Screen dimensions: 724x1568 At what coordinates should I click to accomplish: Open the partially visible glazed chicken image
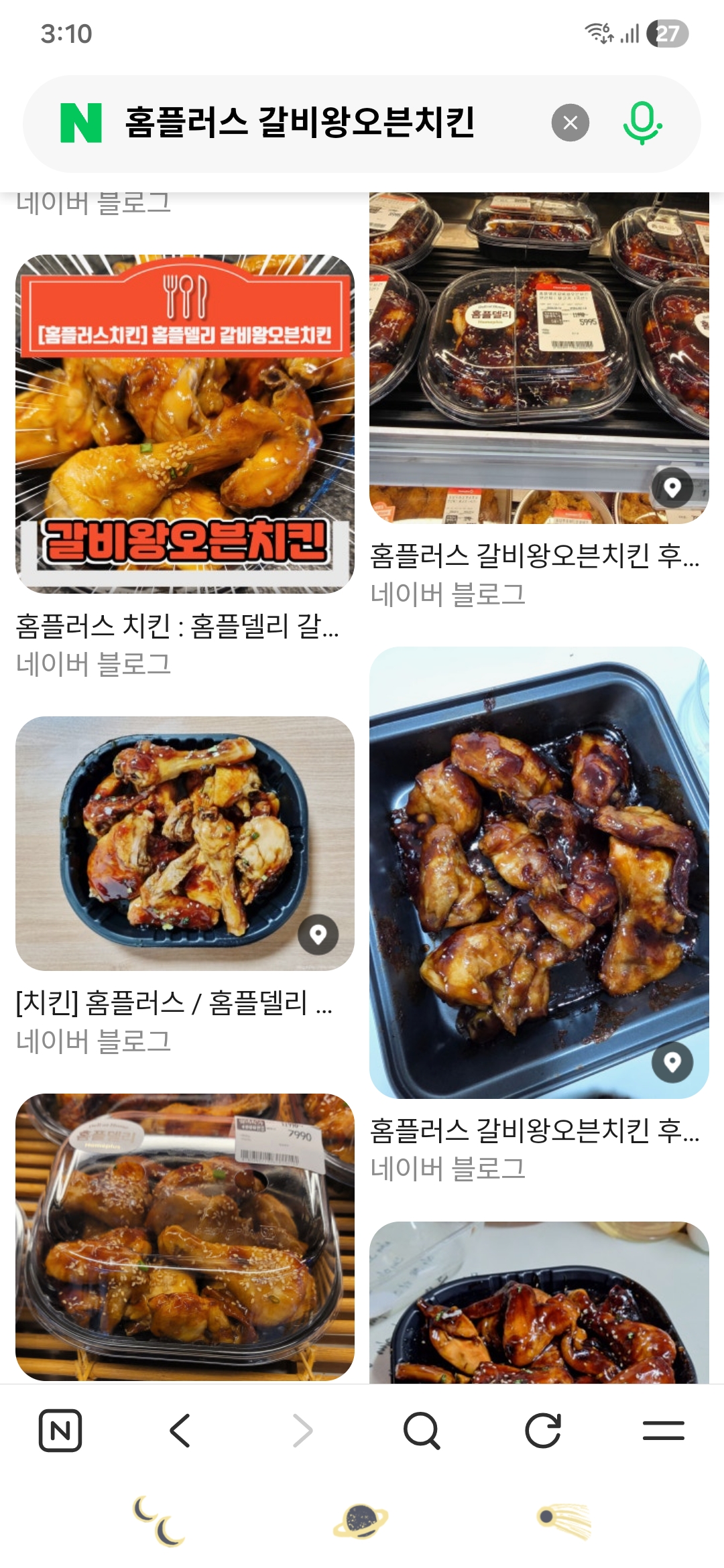click(539, 1303)
